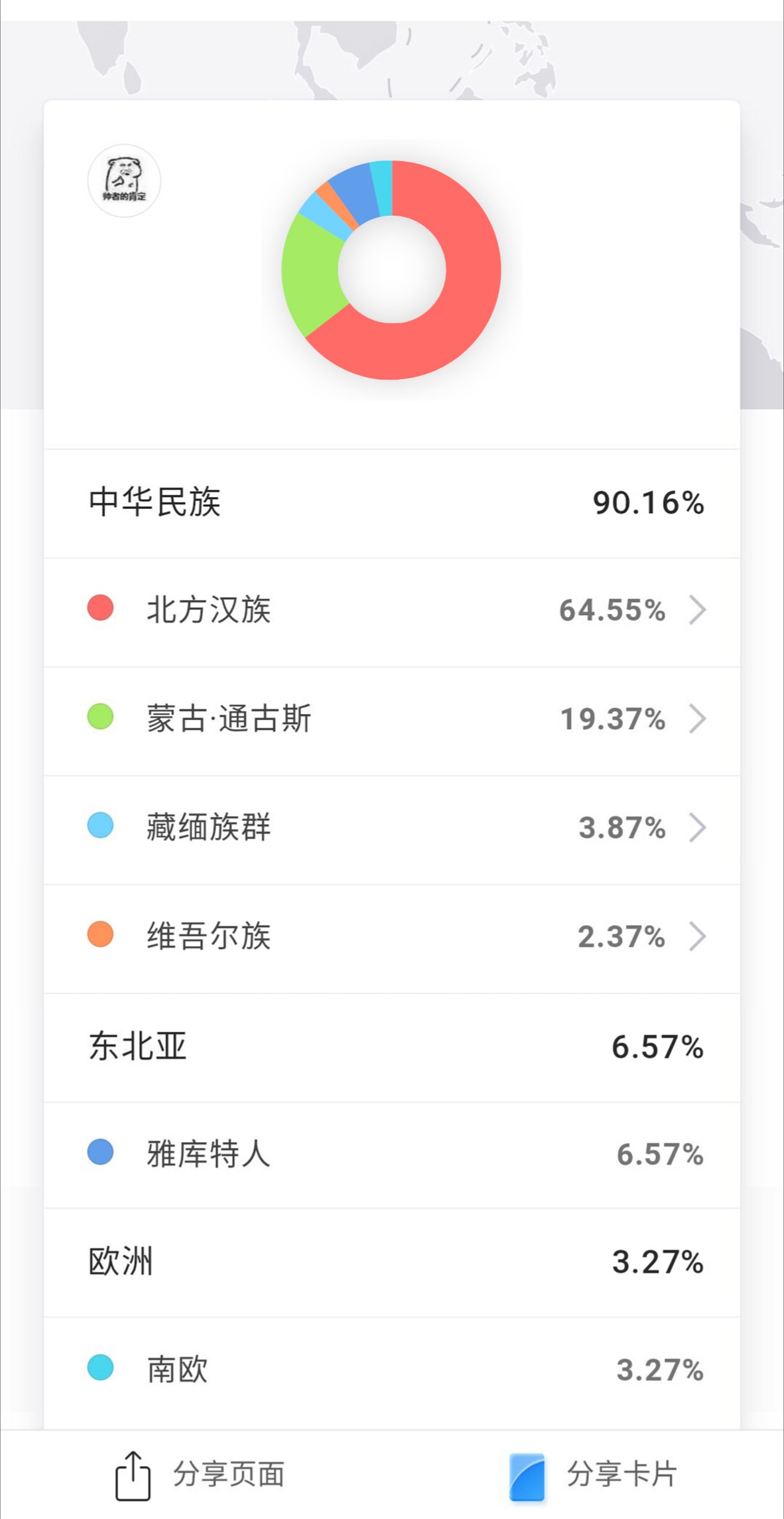Open 北方汉族 details row
The width and height of the screenshot is (784, 1519).
391,611
